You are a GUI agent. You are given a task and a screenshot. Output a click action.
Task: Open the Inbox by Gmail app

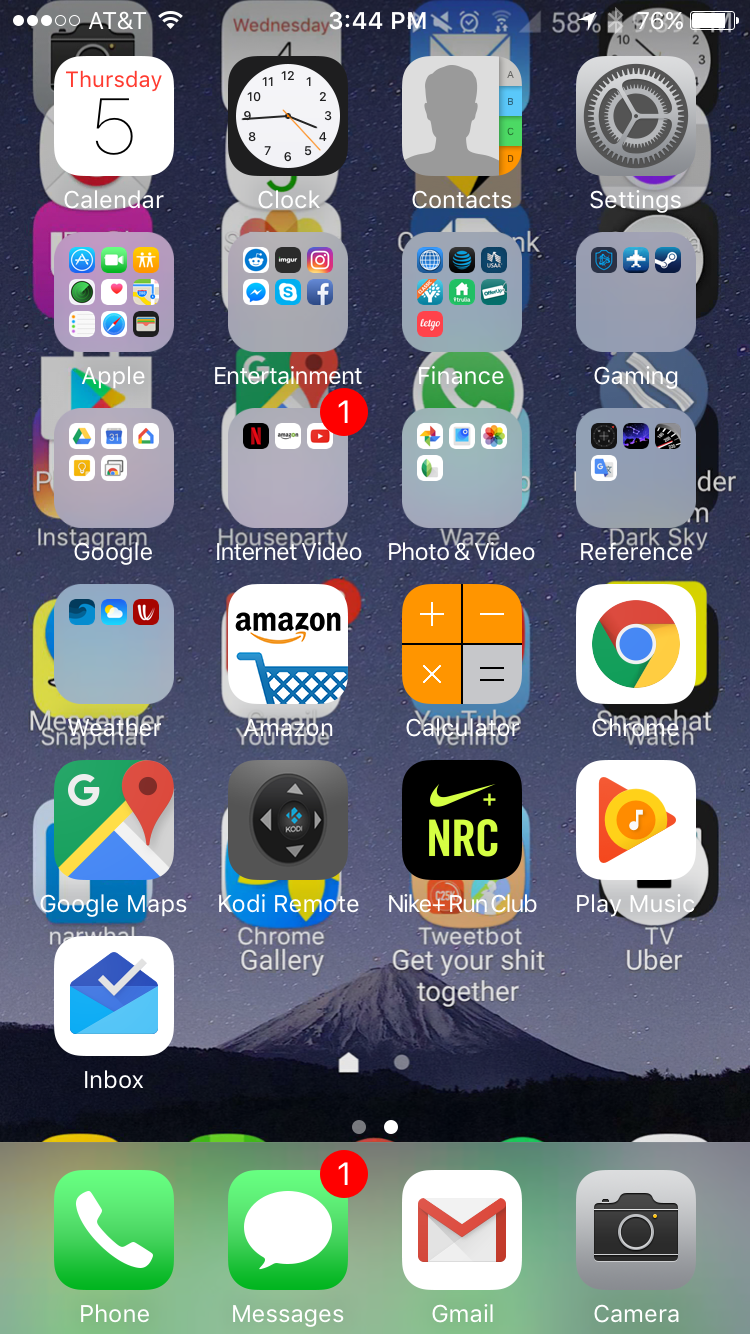click(113, 996)
